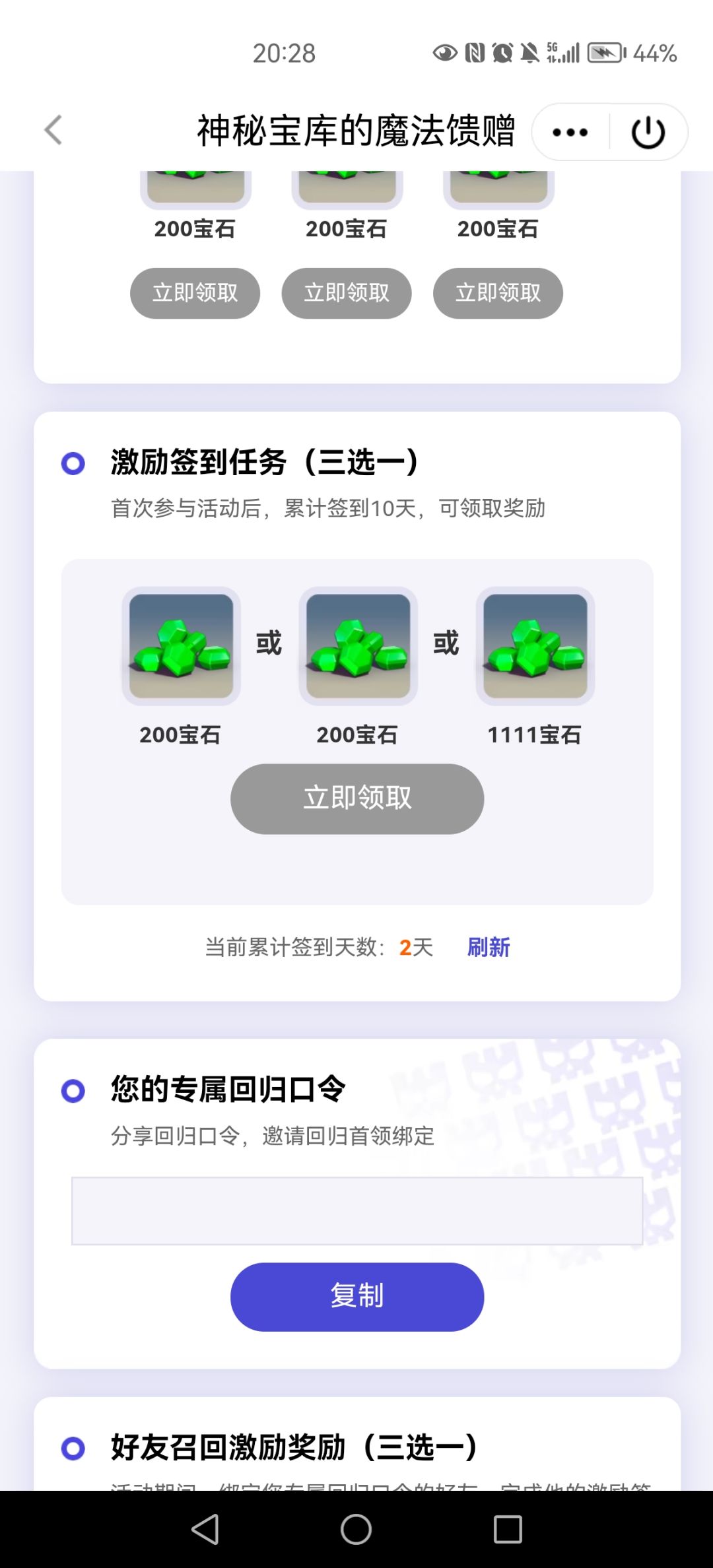Screen dimensions: 713x1568
Task: Tap the 复制 button to copy the code
Action: click(356, 1295)
